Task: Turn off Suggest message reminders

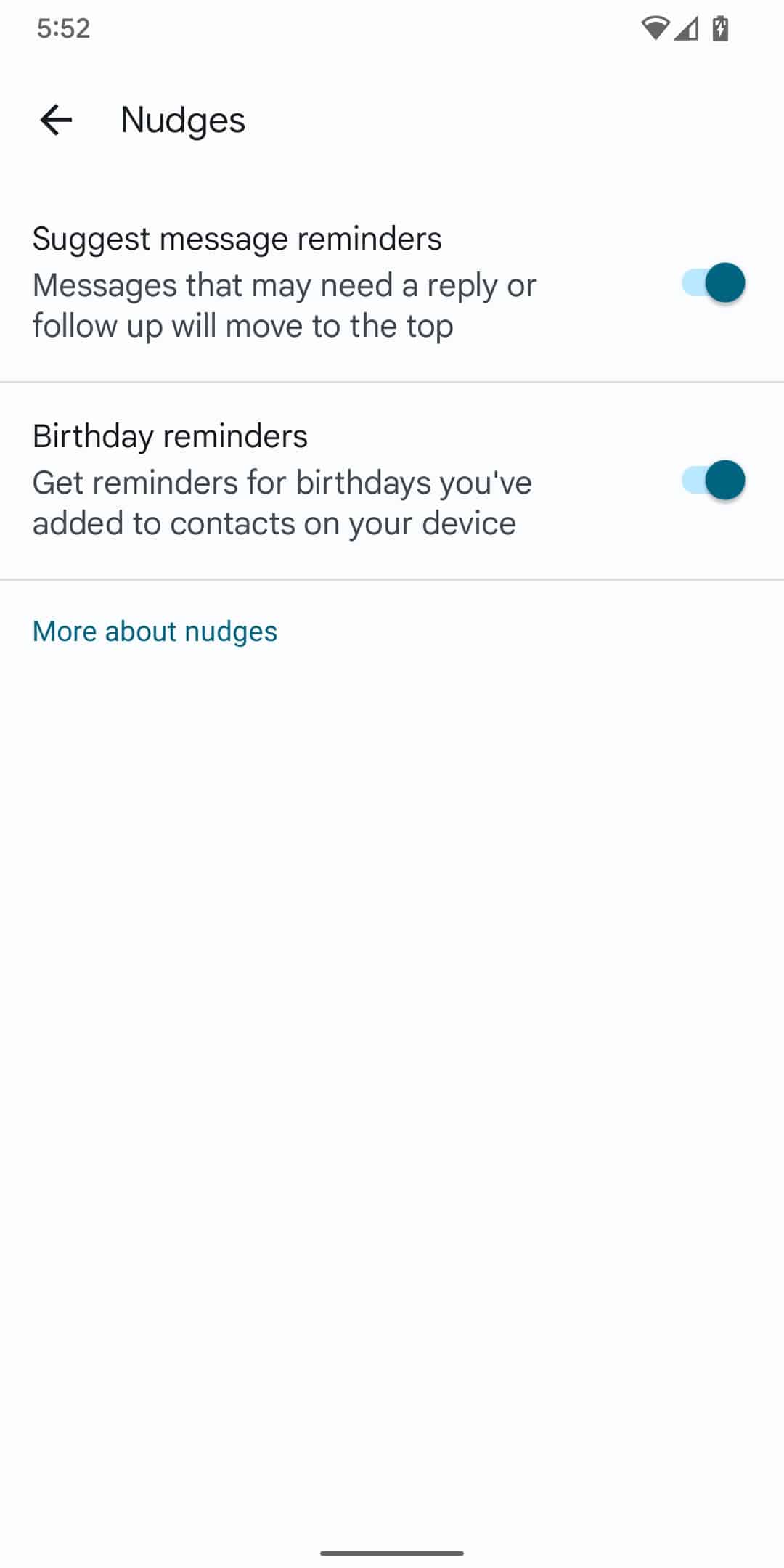Action: 712,282
